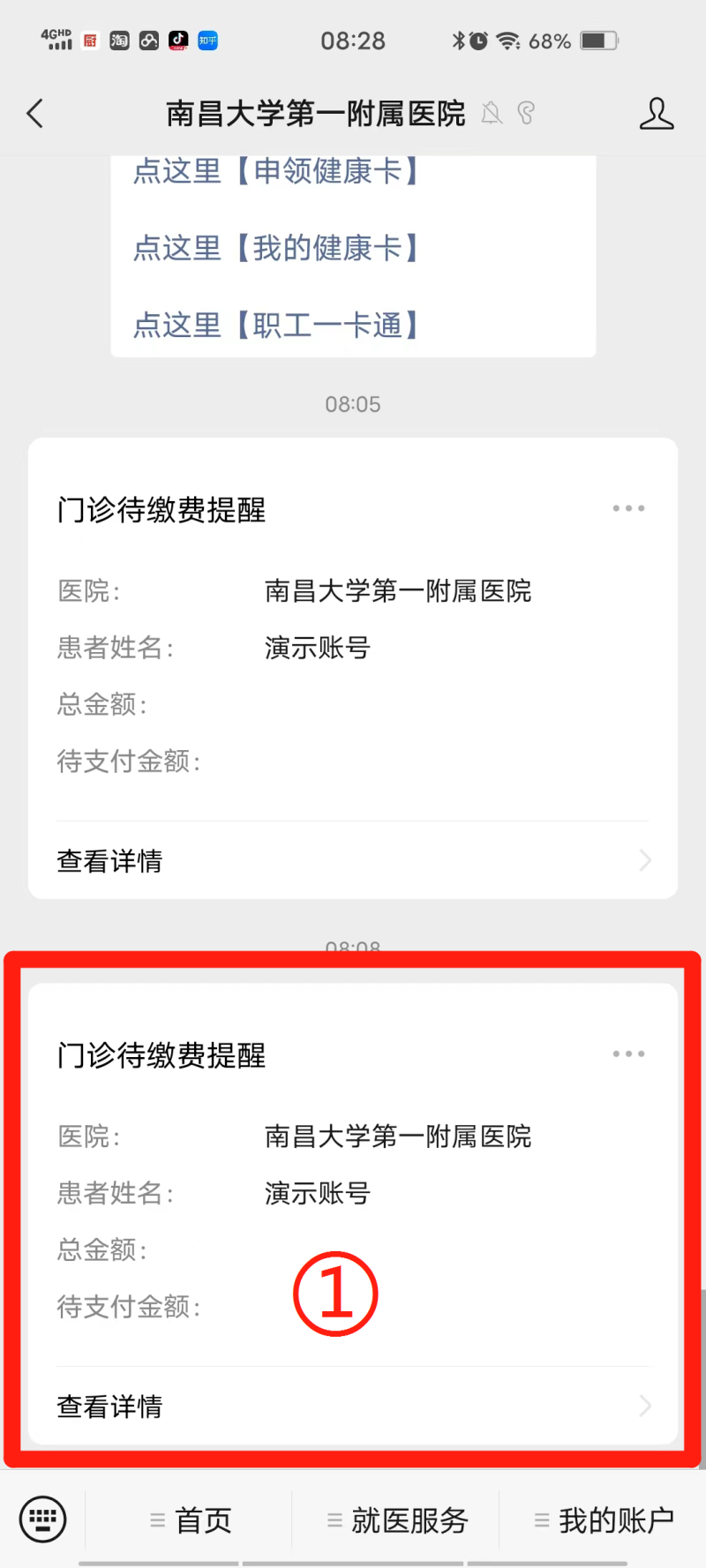Open the 职工一卡通 link
The image size is (706, 1568).
pos(275,326)
